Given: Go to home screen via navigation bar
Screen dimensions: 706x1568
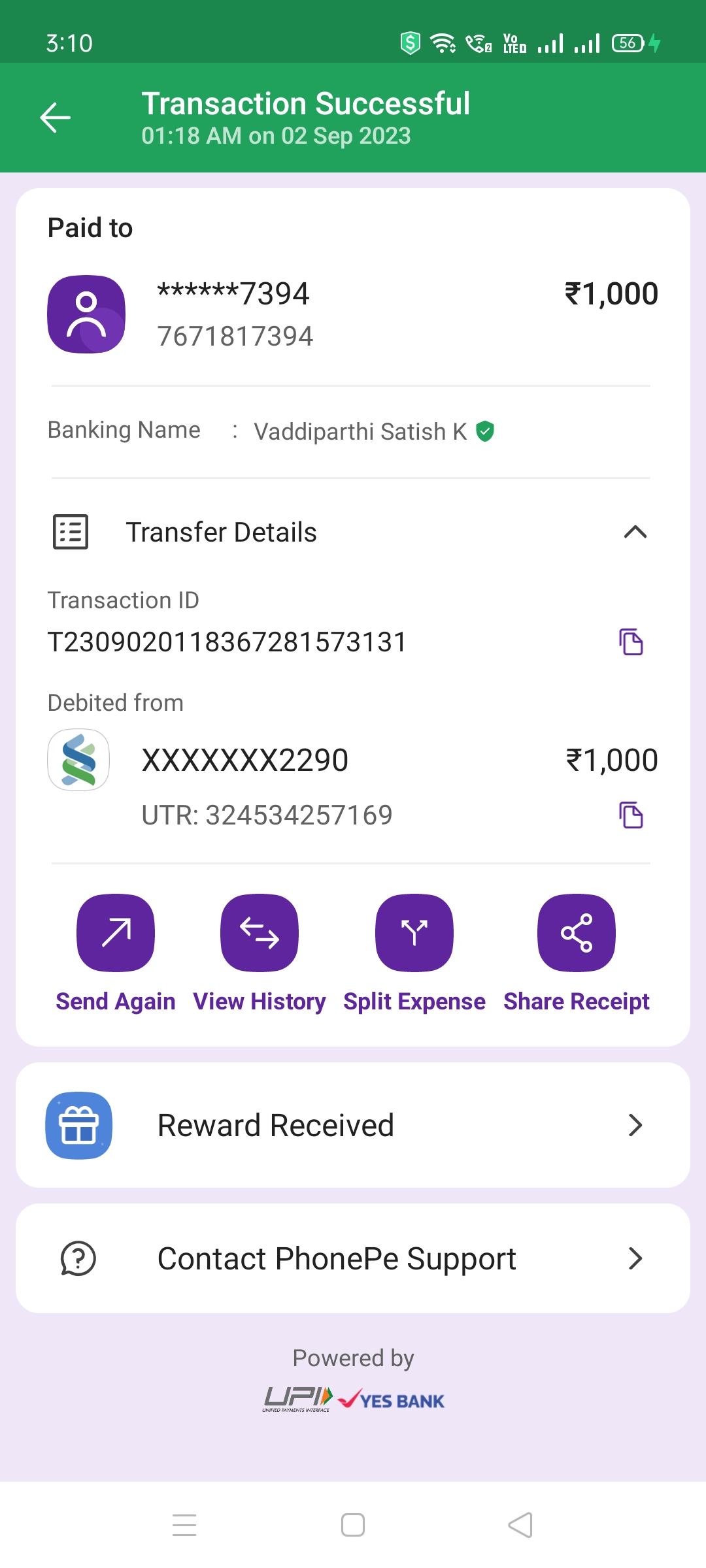Looking at the screenshot, I should point(353,1525).
